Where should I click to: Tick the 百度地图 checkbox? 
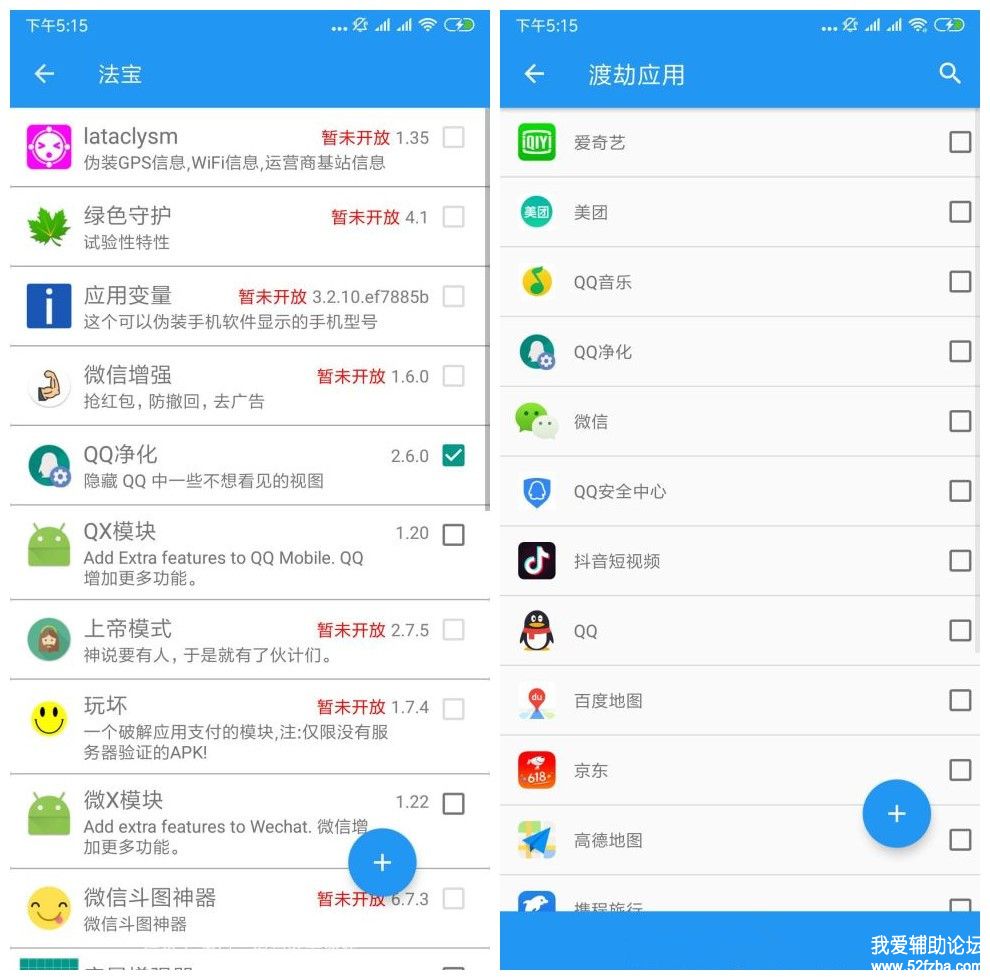[x=960, y=700]
